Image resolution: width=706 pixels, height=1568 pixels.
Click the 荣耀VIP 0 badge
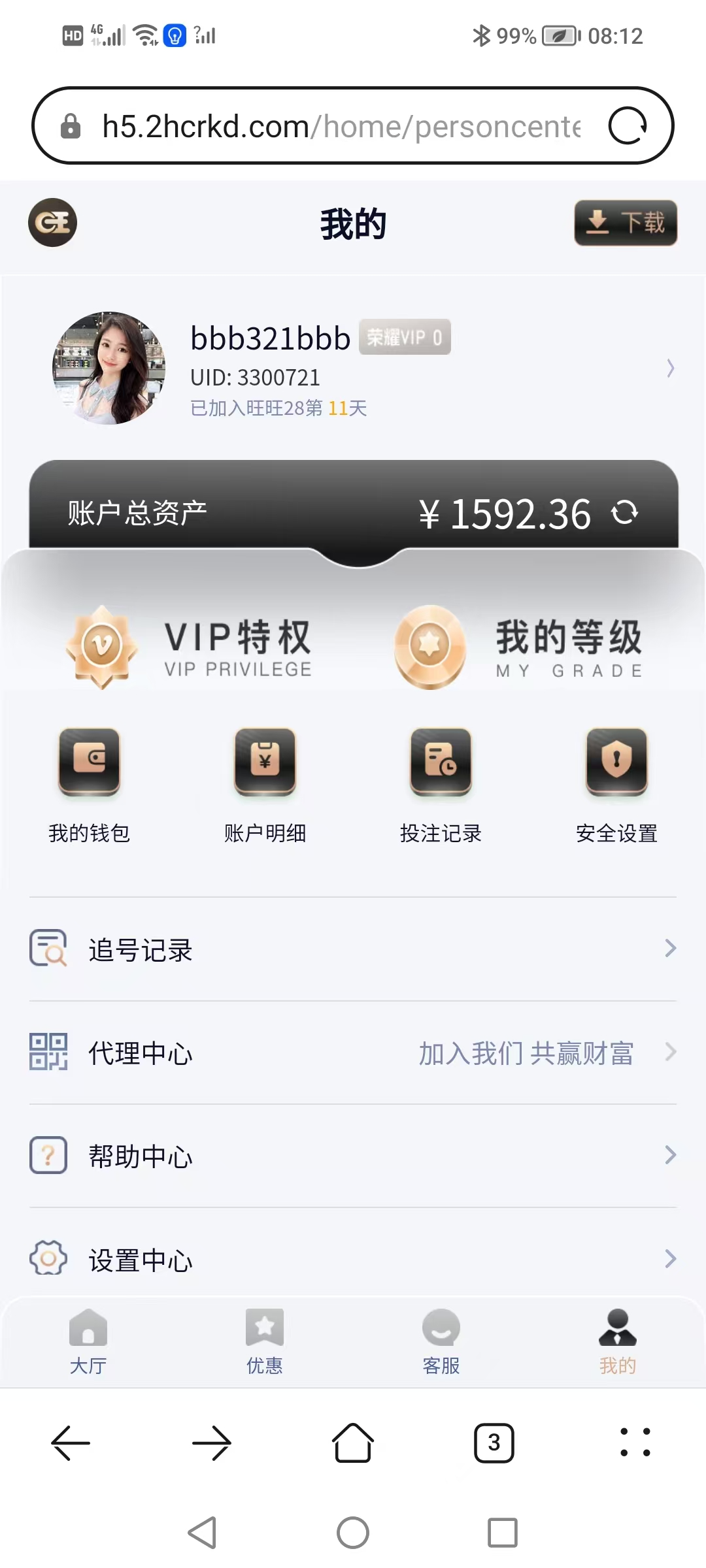pos(405,336)
